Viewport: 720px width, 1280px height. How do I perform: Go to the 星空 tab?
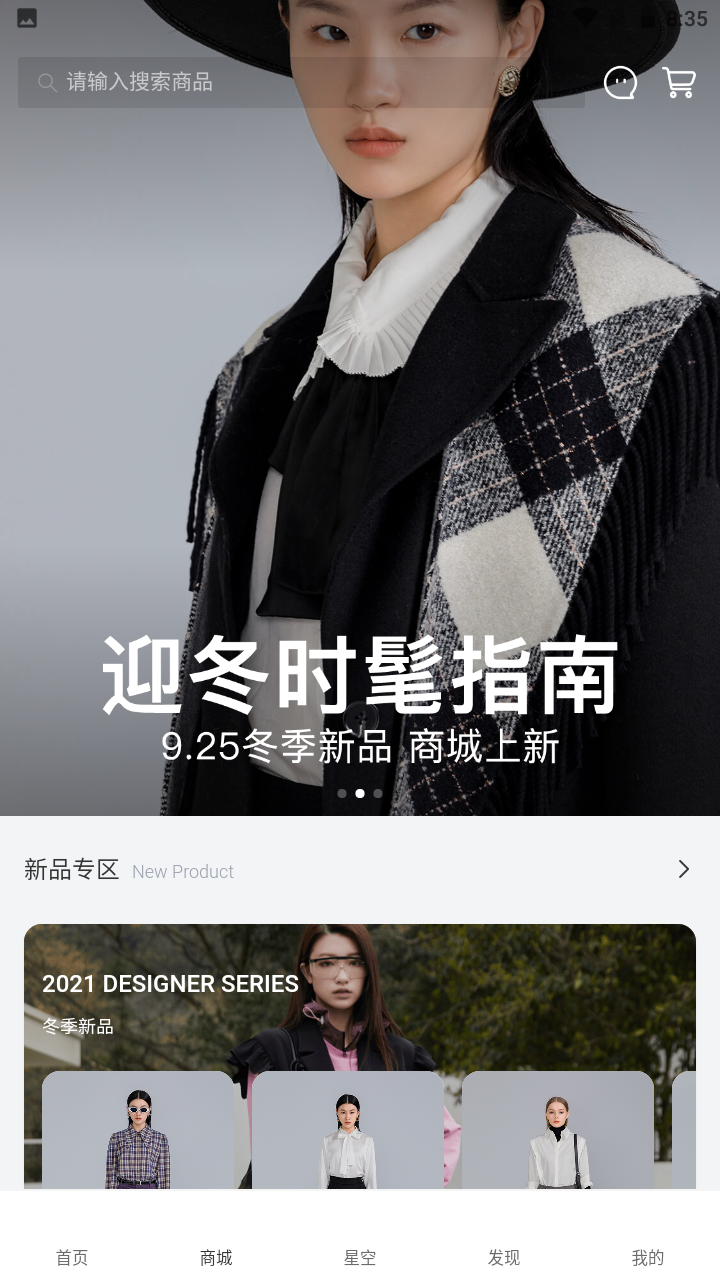coord(360,1257)
